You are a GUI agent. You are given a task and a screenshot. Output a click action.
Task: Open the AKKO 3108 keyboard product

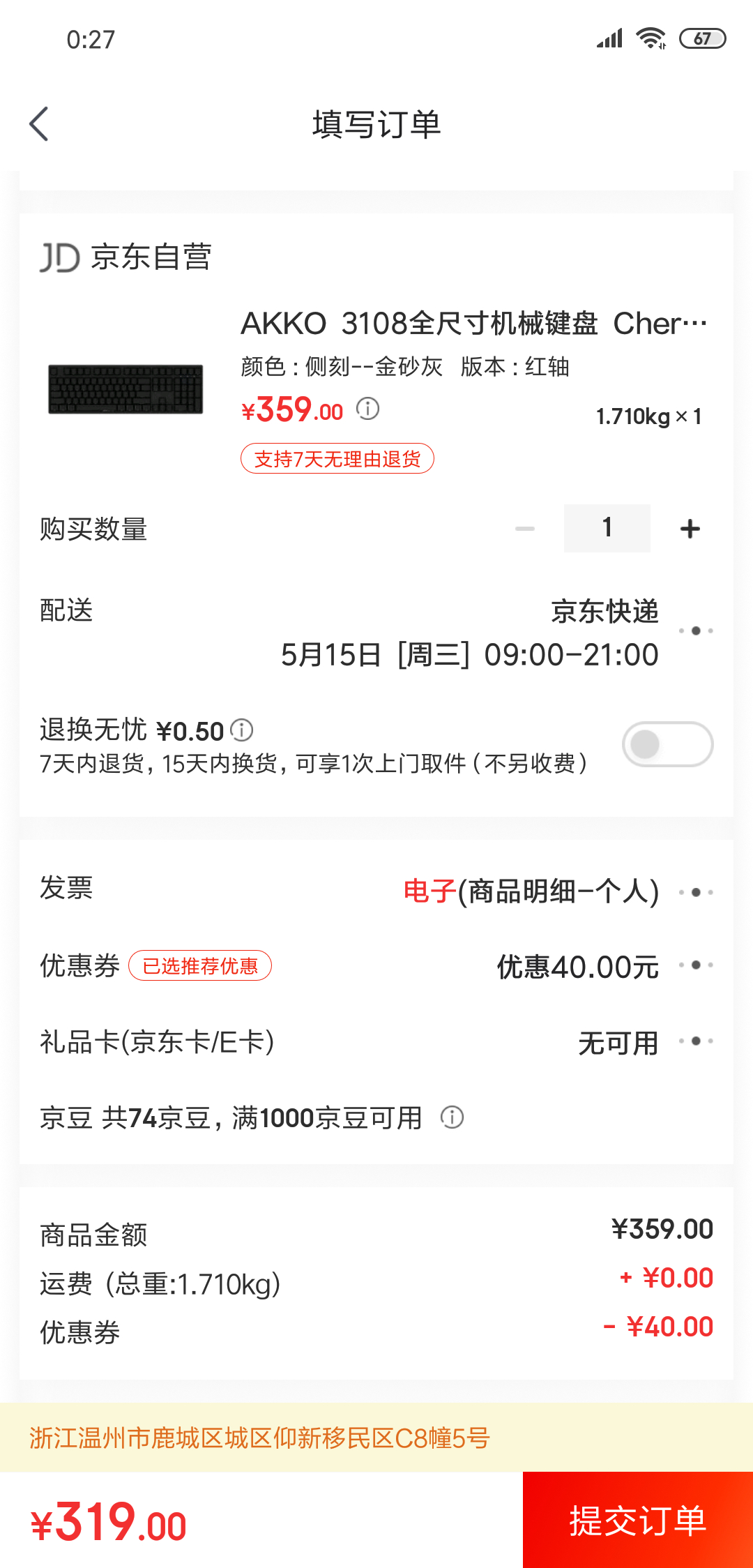click(473, 324)
